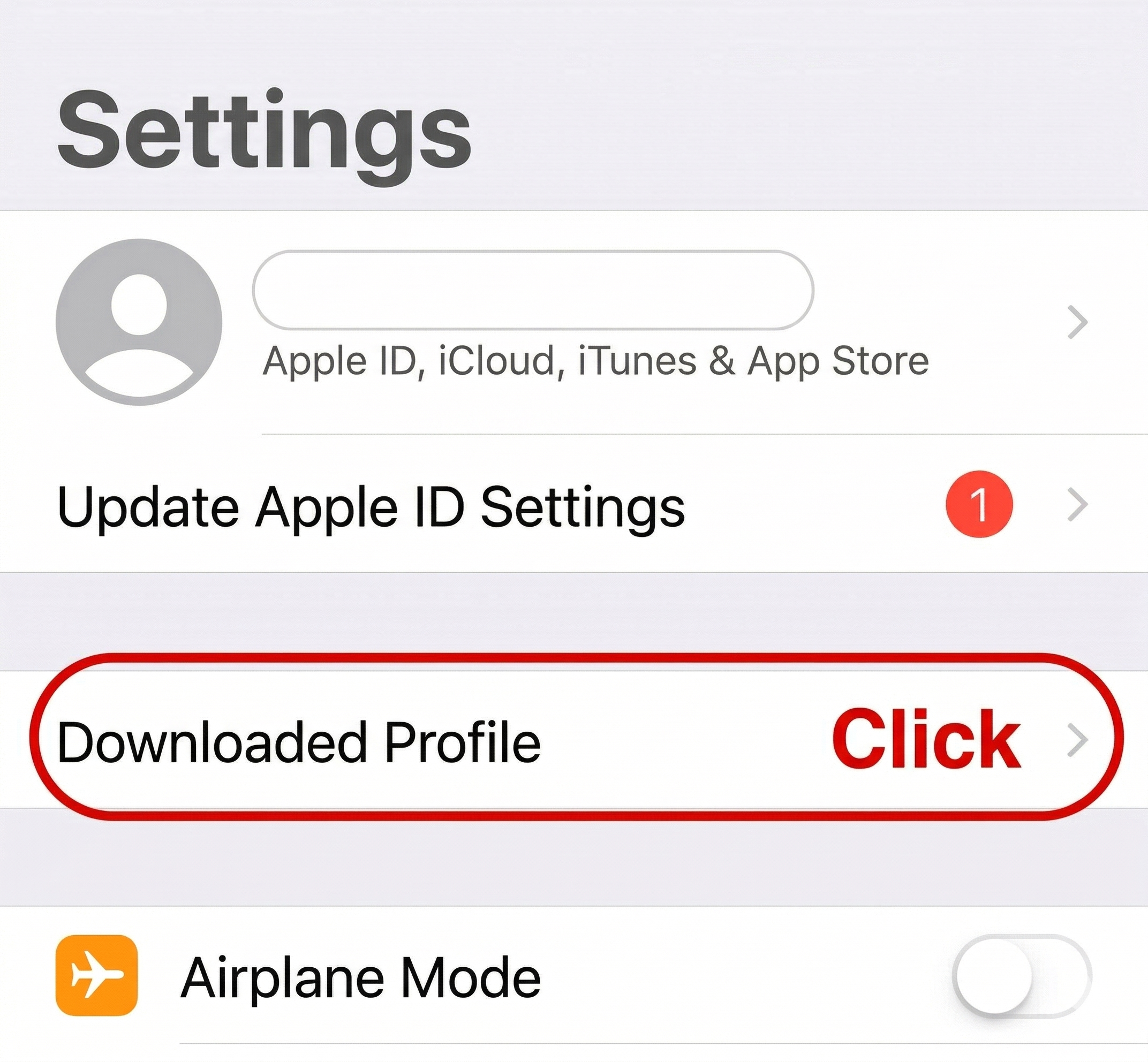This screenshot has height=1062, width=1148.
Task: Turn on Airplane Mode
Action: point(1021,977)
